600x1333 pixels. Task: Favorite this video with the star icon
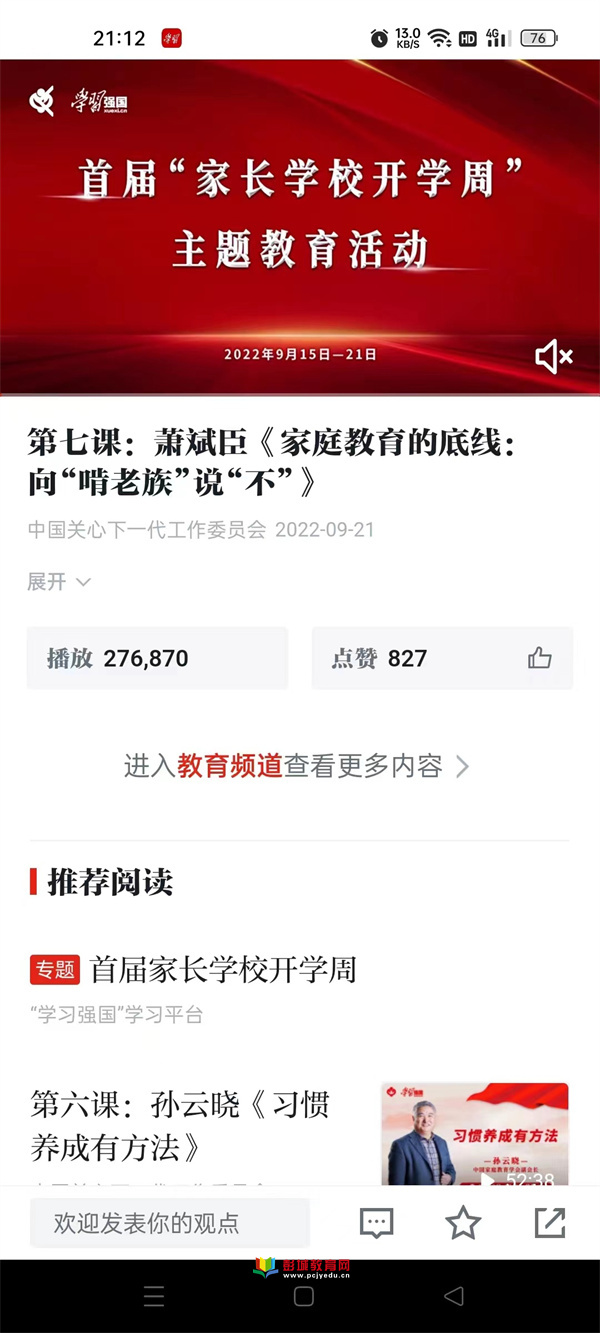pos(463,1222)
